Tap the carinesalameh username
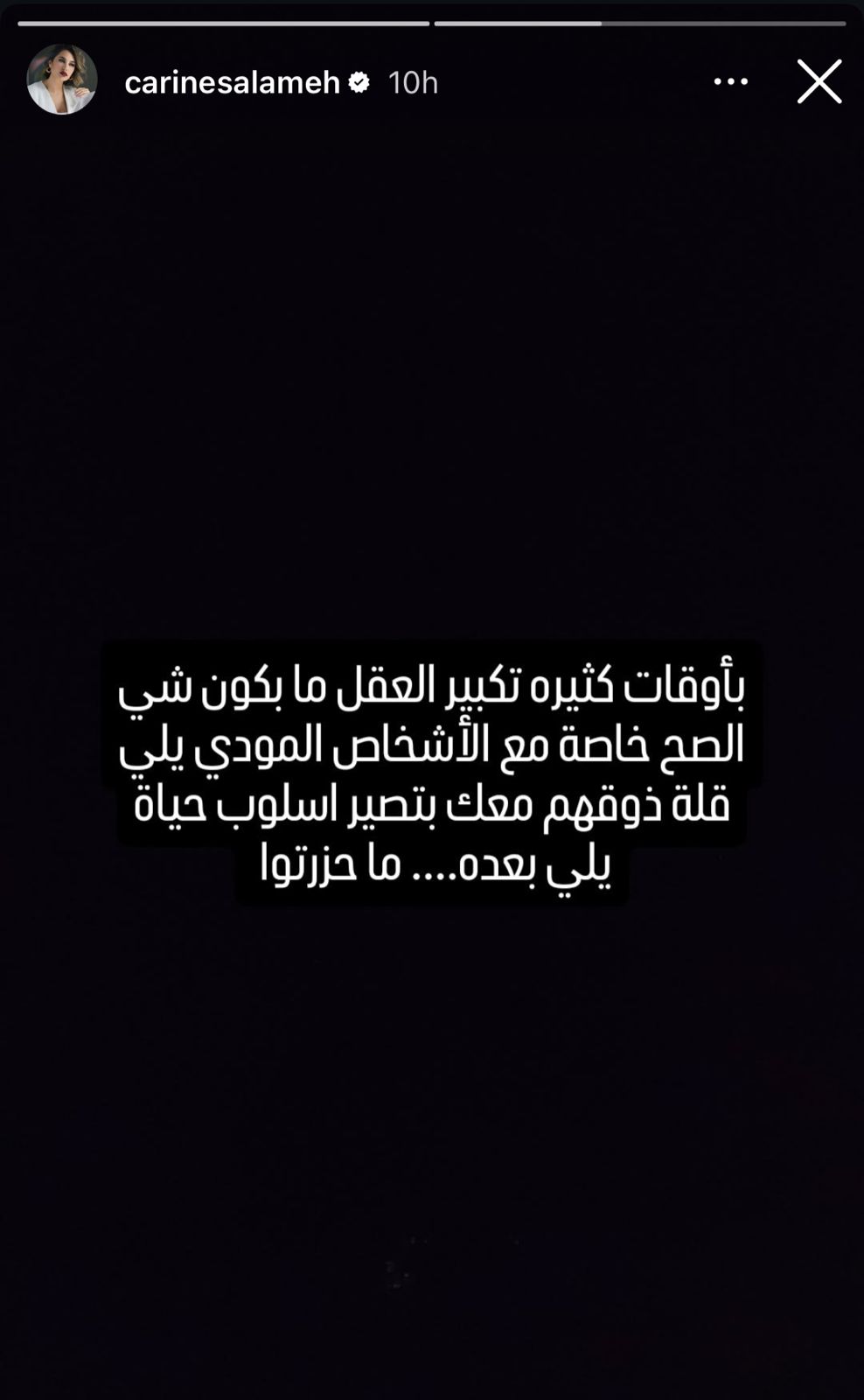Viewport: 864px width, 1400px height. tap(232, 82)
